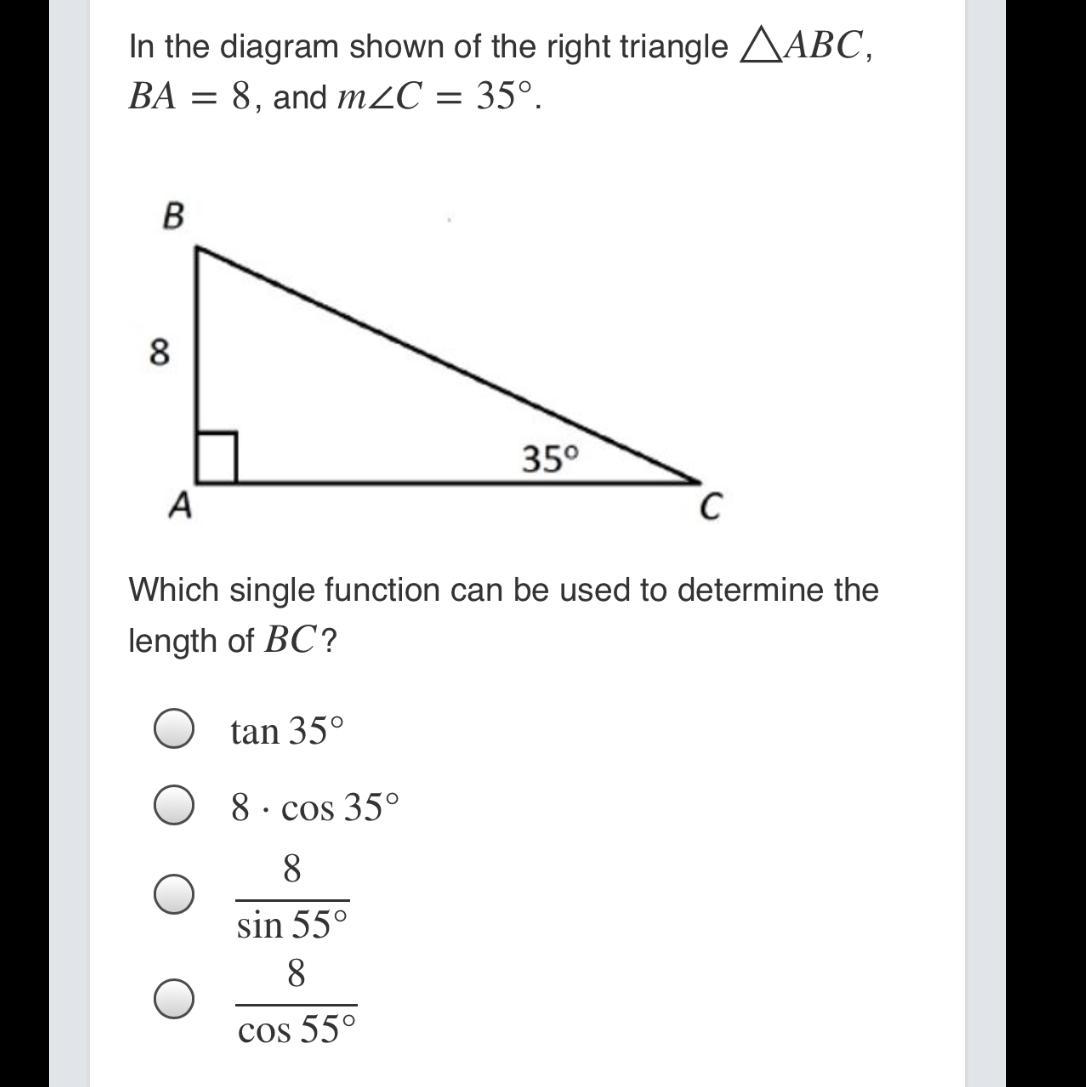Image resolution: width=1086 pixels, height=1087 pixels.
Task: Select the tan 35° answer option
Action: [174, 729]
